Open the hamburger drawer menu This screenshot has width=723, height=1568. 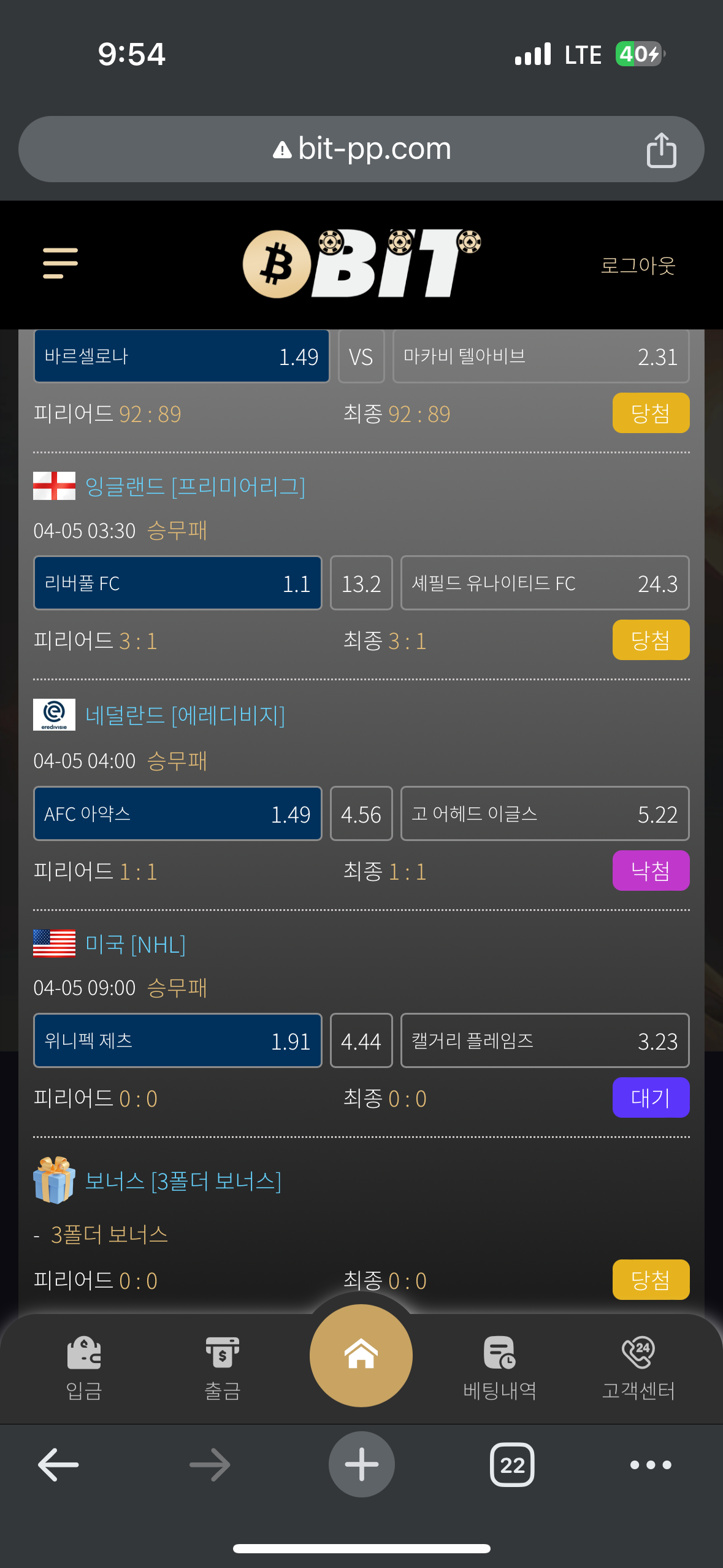click(x=60, y=263)
